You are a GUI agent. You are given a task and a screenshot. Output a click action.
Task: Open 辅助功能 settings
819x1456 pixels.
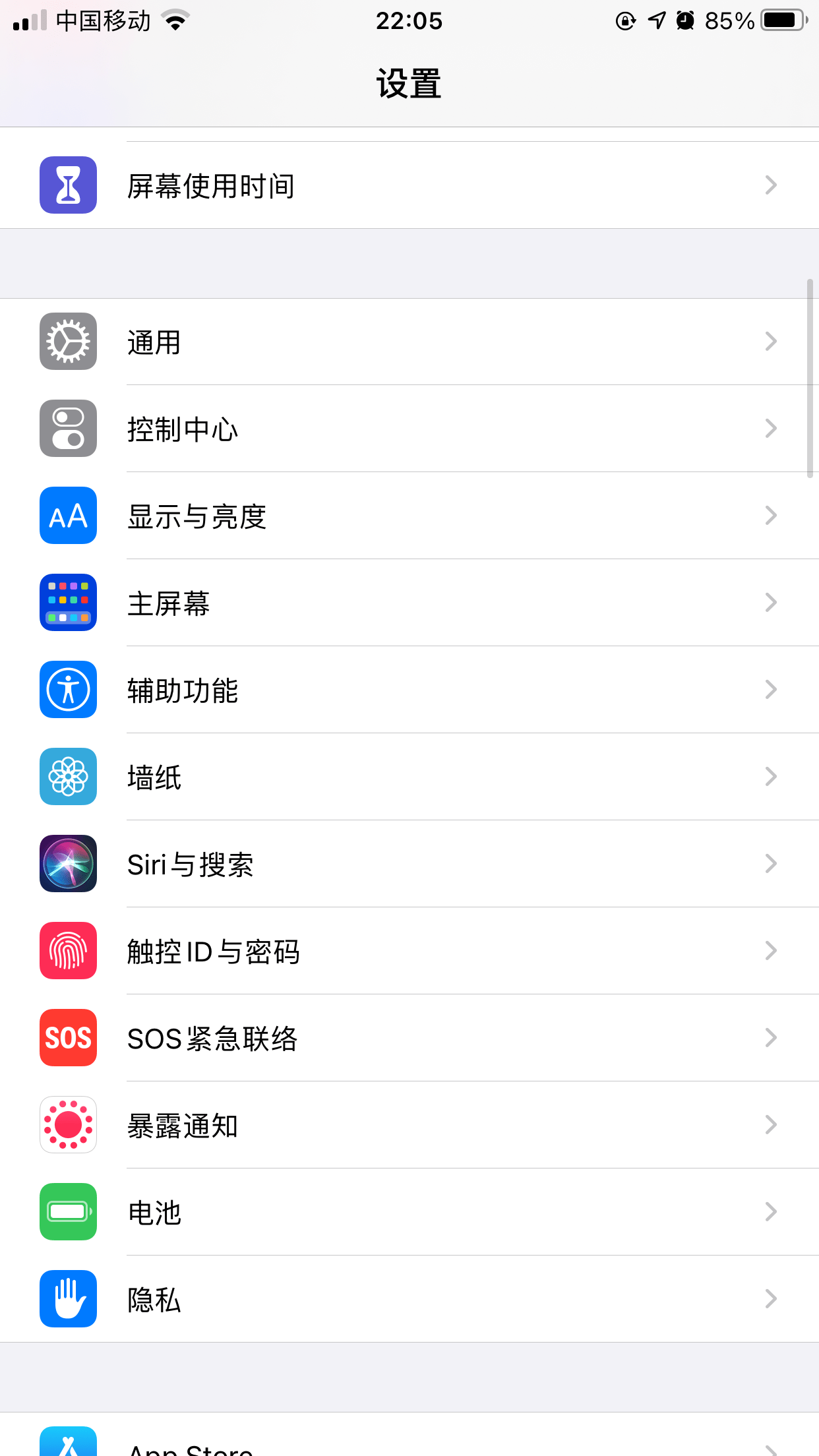tap(409, 690)
